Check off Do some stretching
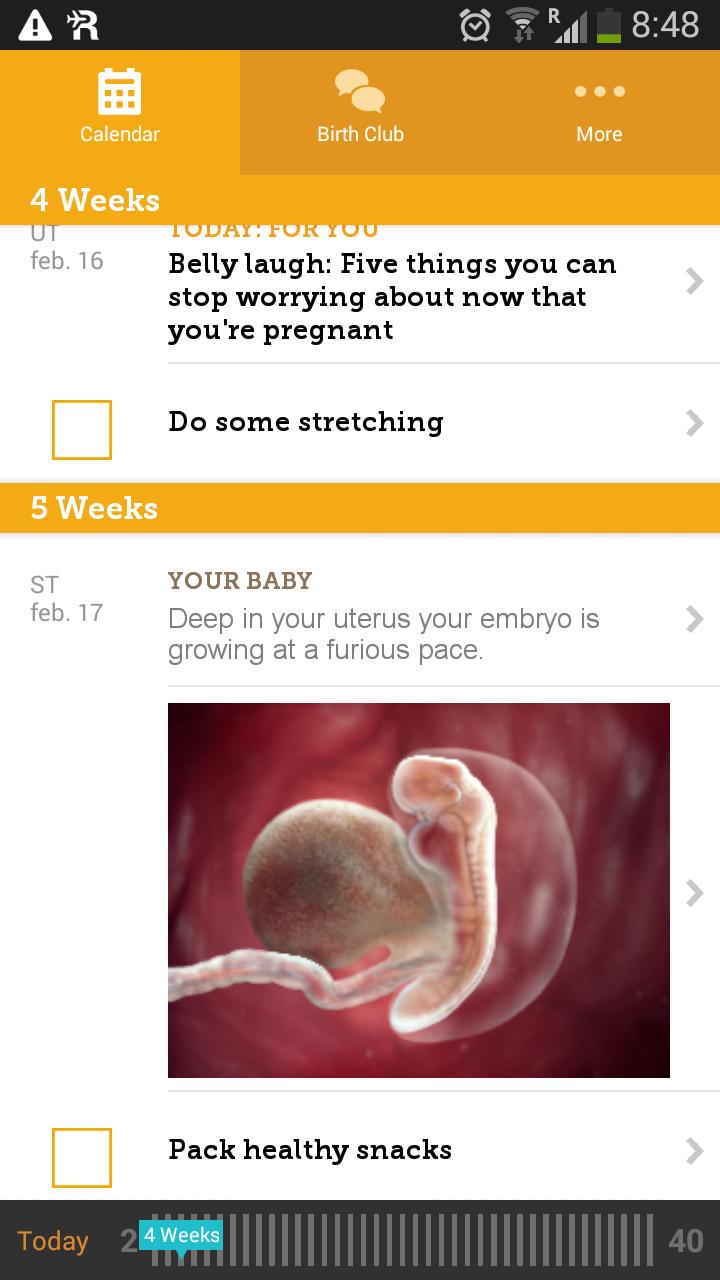The width and height of the screenshot is (720, 1280). [82, 430]
